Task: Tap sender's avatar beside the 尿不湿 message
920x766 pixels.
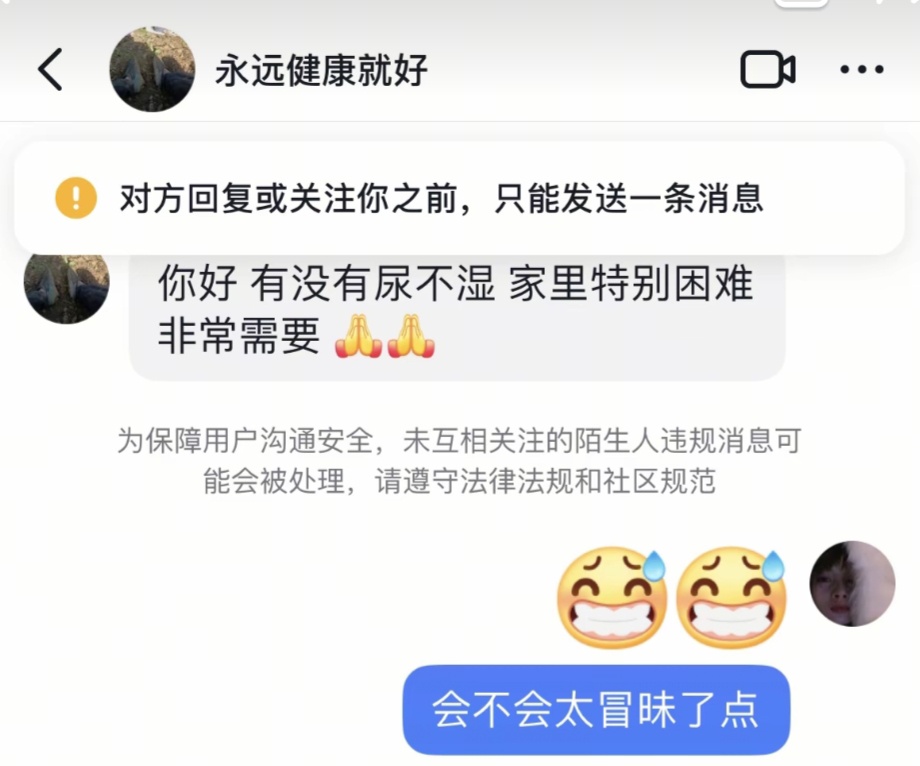Action: 66,288
